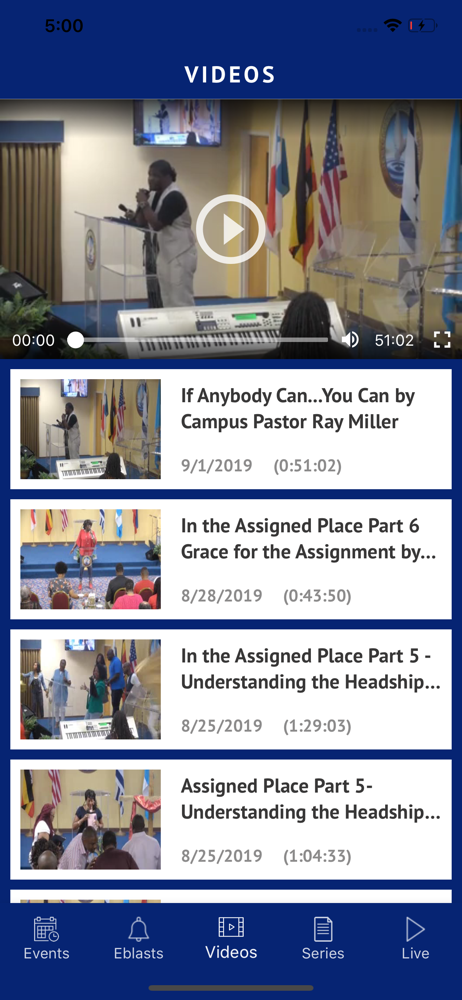Select the Videos tab
This screenshot has height=1000, width=462.
click(x=231, y=939)
